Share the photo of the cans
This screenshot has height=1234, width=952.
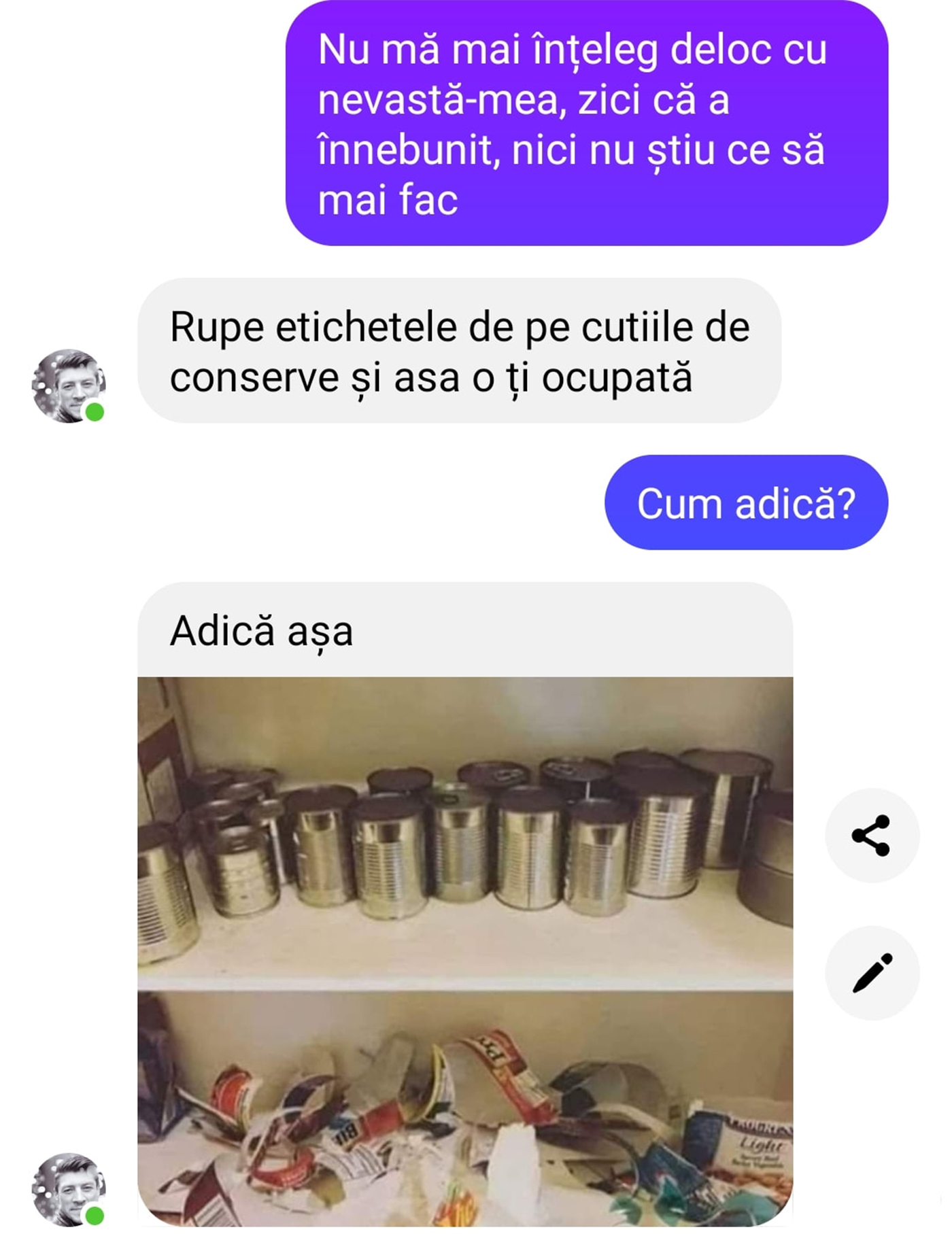[x=871, y=835]
